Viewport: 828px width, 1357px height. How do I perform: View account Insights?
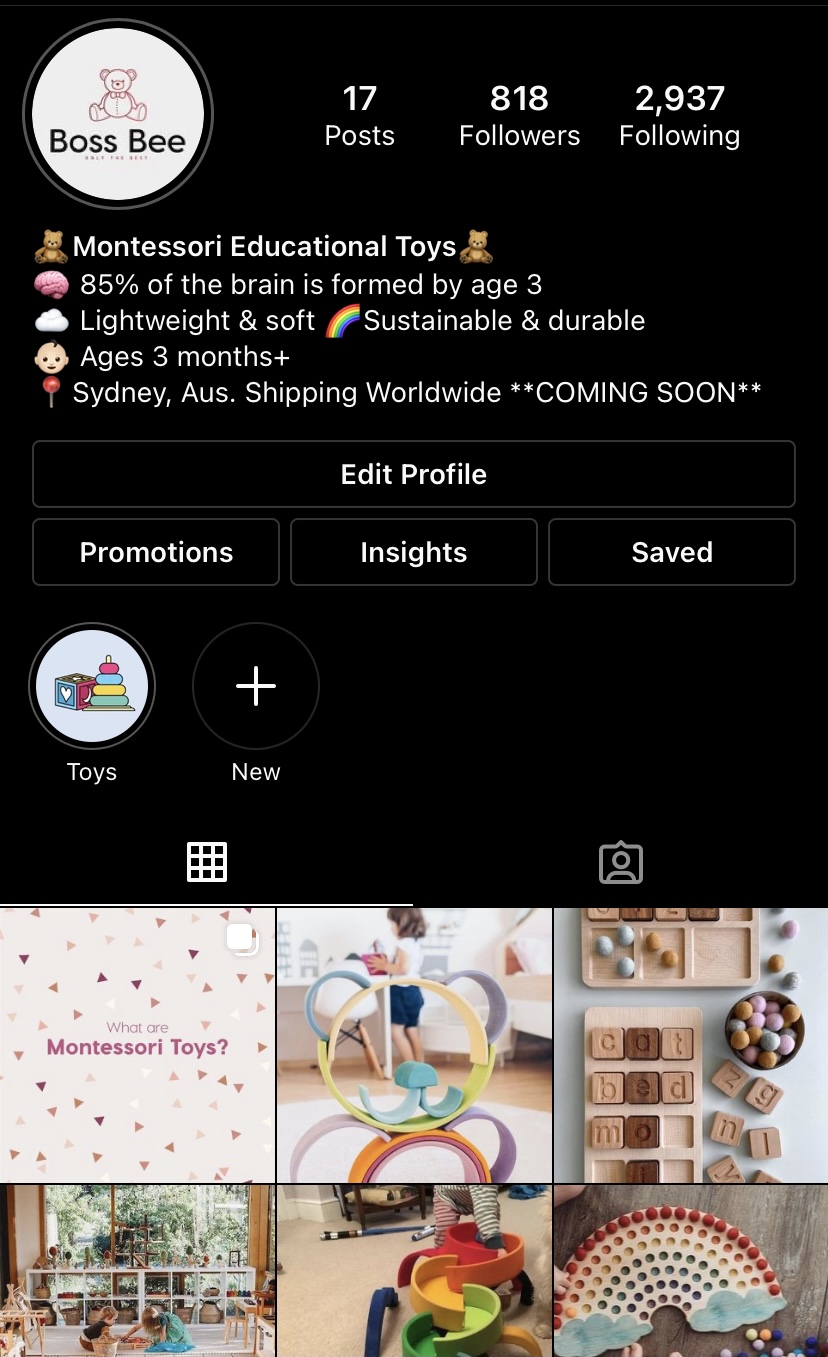pos(414,552)
